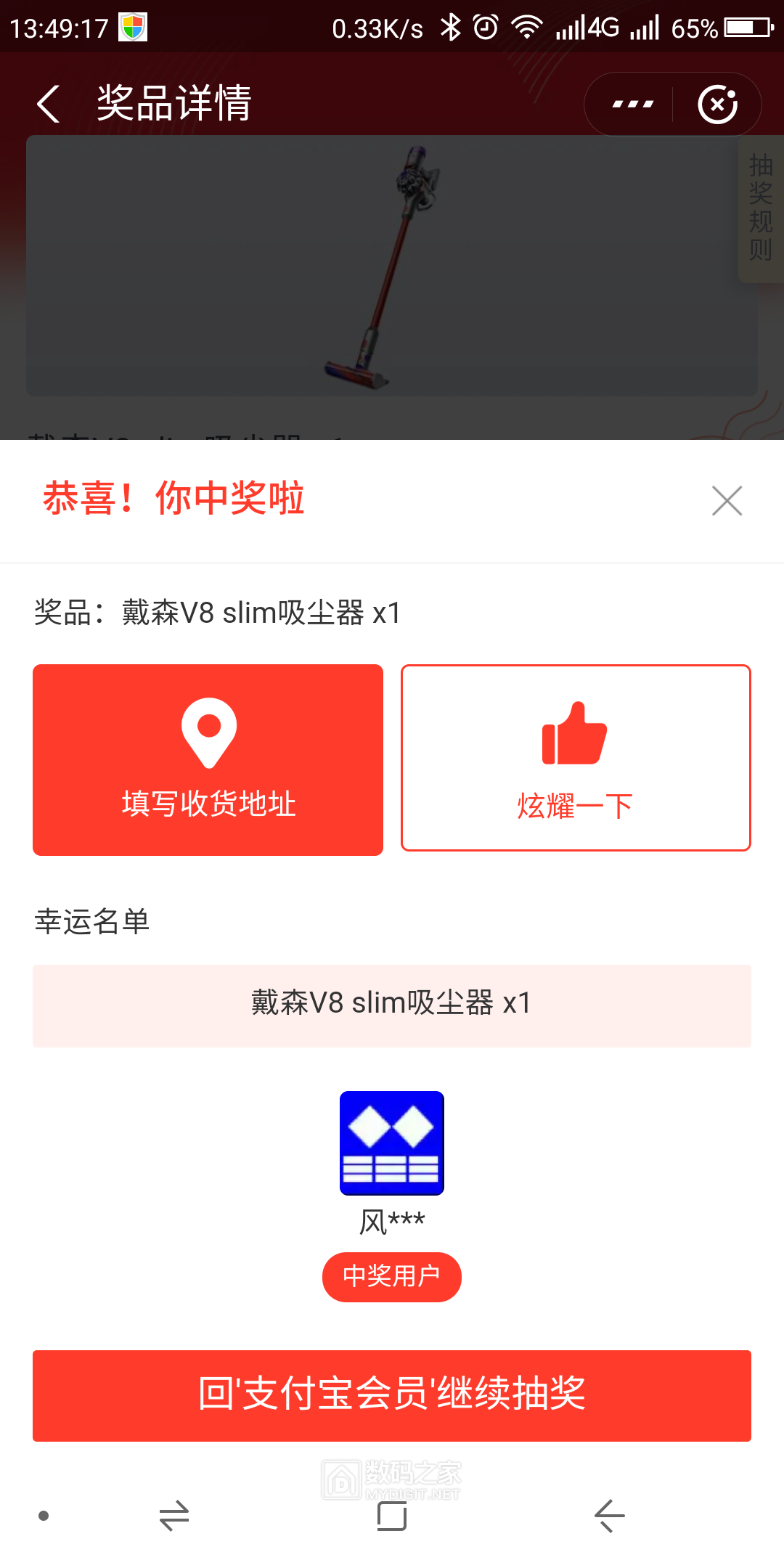This screenshot has width=784, height=1568.
Task: Tap 回'支付宝会员'继续抽奖 button
Action: [x=392, y=1395]
